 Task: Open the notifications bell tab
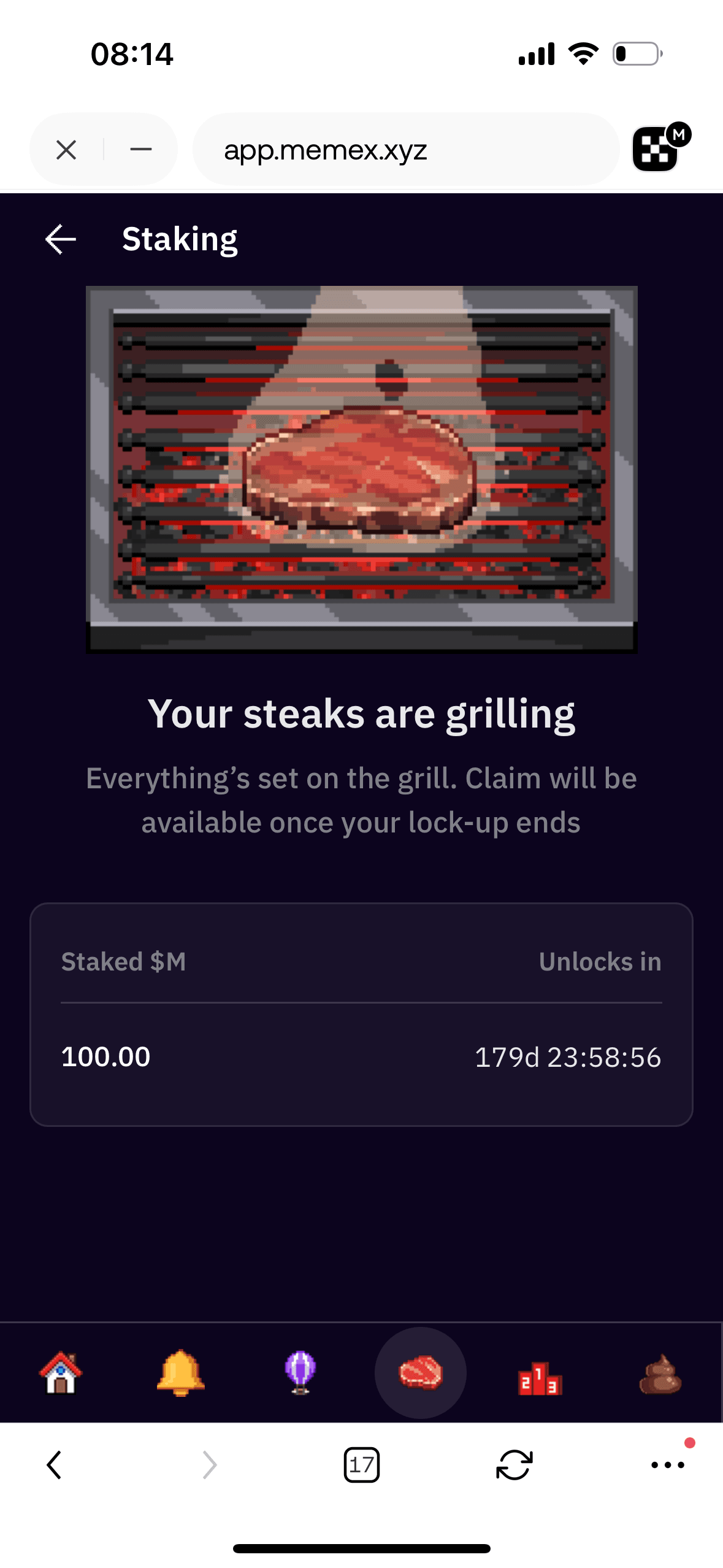point(180,1373)
